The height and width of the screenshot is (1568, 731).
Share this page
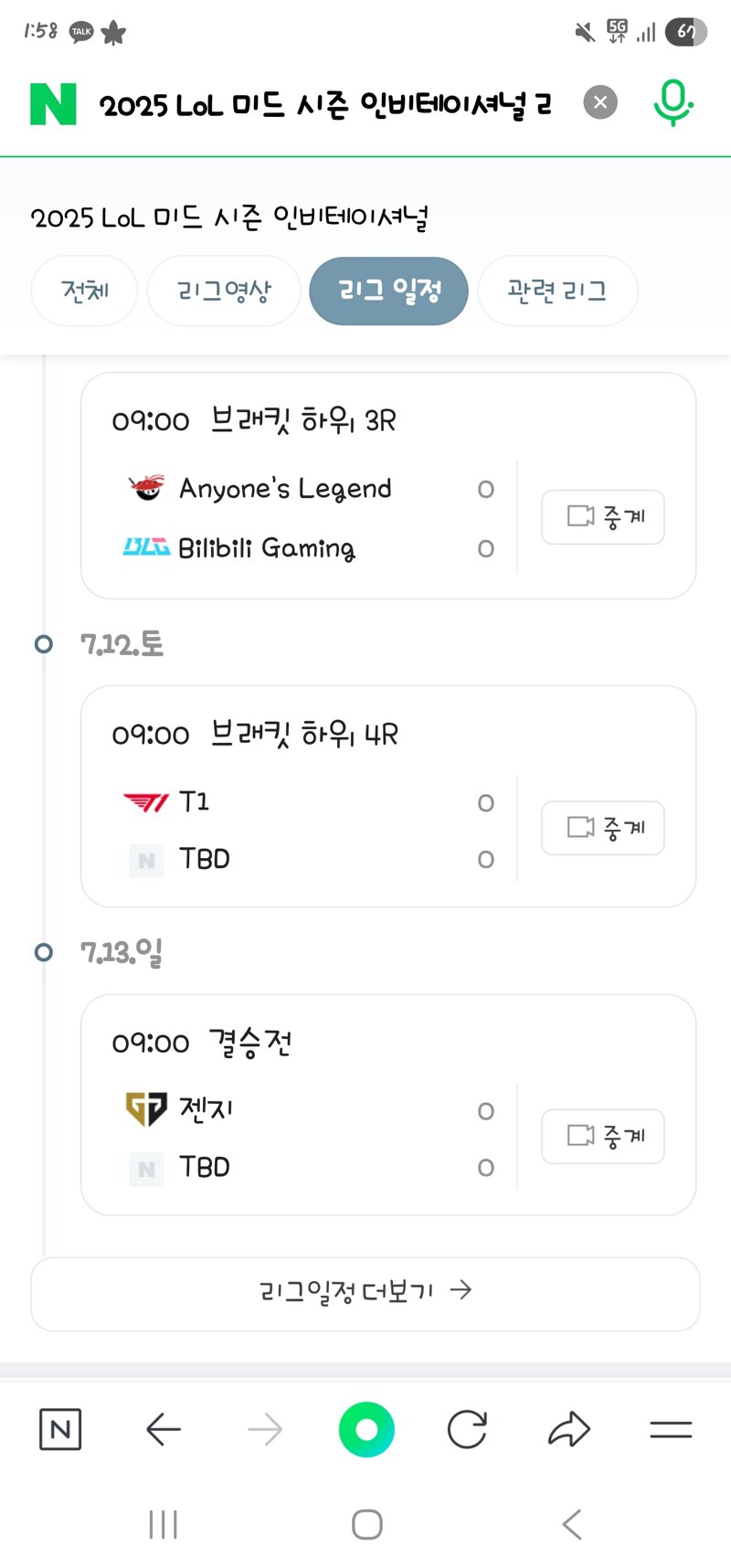pyautogui.click(x=569, y=1429)
